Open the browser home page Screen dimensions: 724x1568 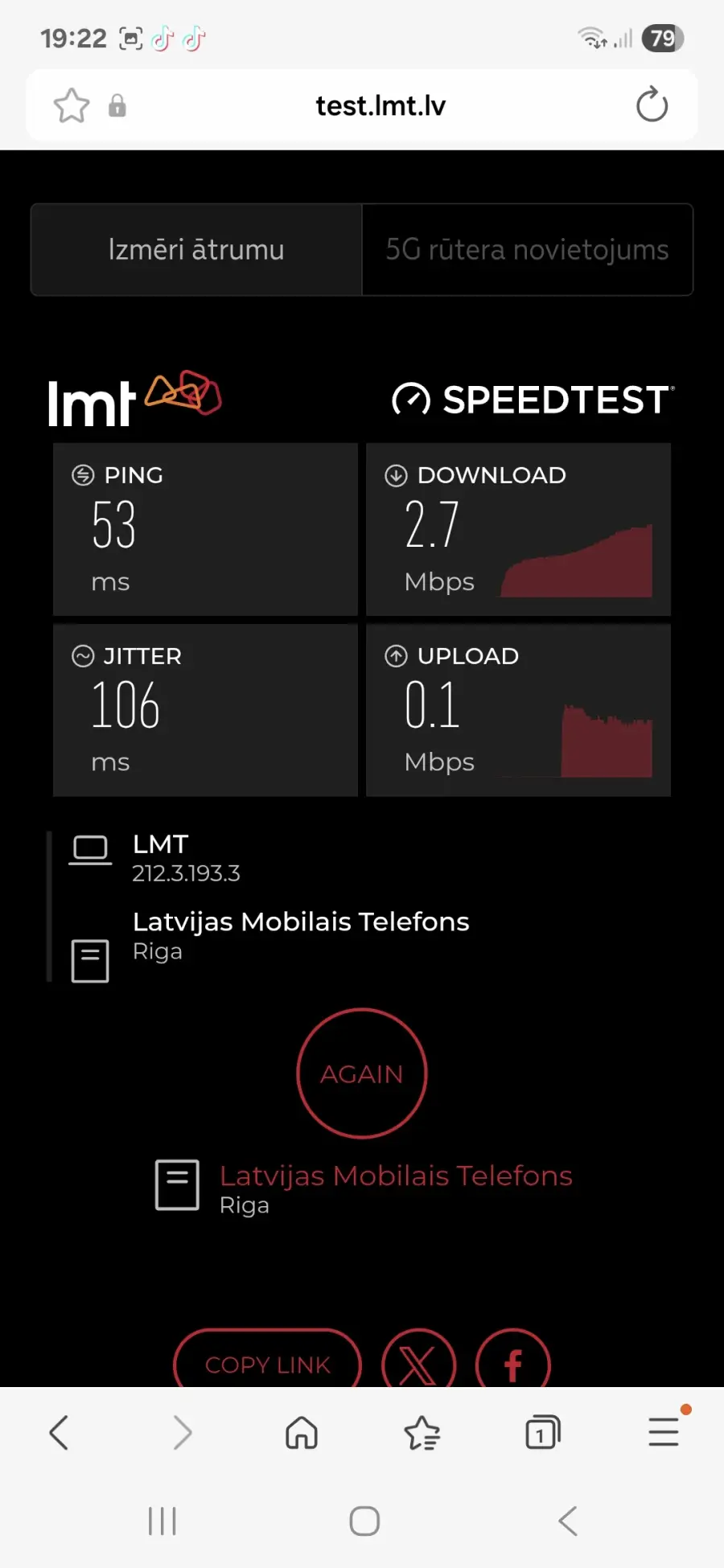point(302,1432)
